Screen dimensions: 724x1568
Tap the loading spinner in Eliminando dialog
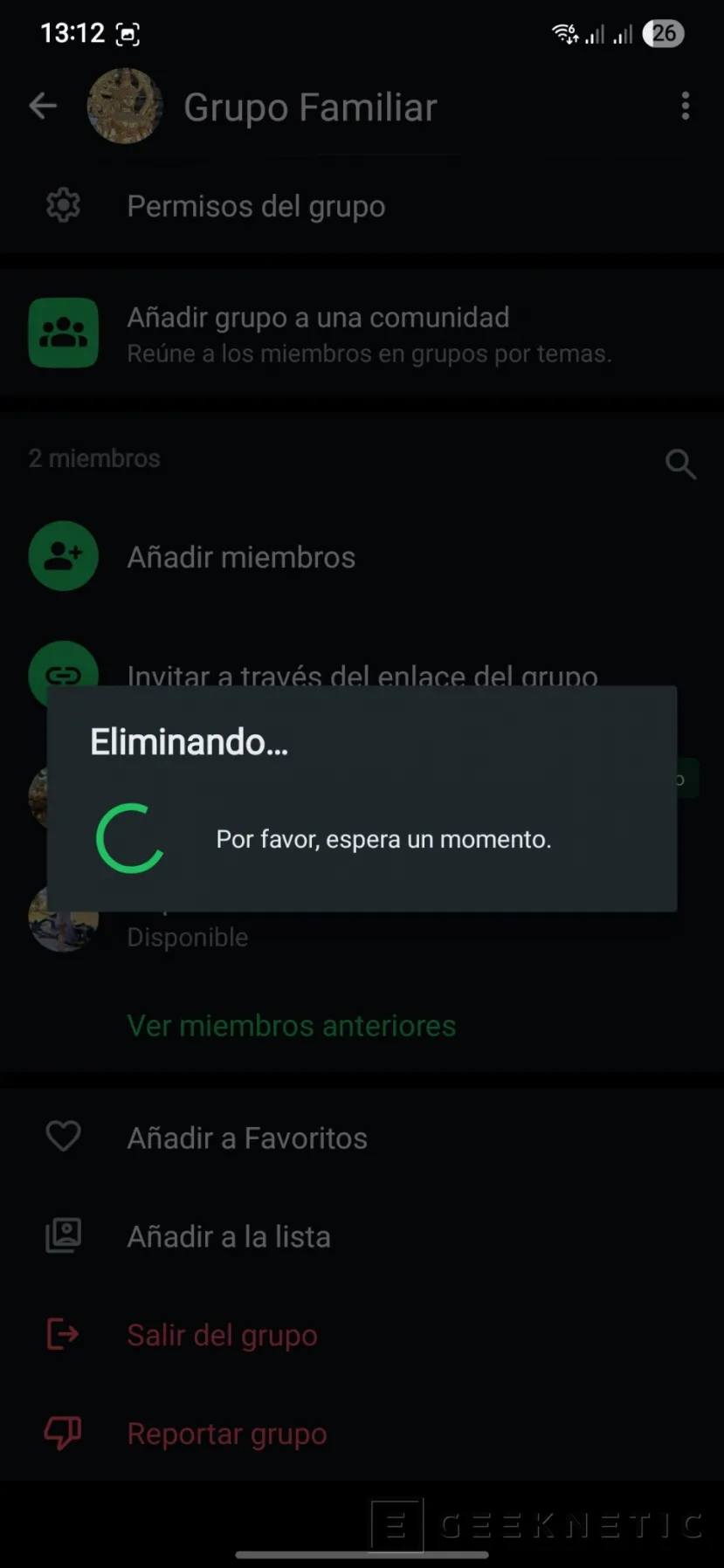pos(129,838)
